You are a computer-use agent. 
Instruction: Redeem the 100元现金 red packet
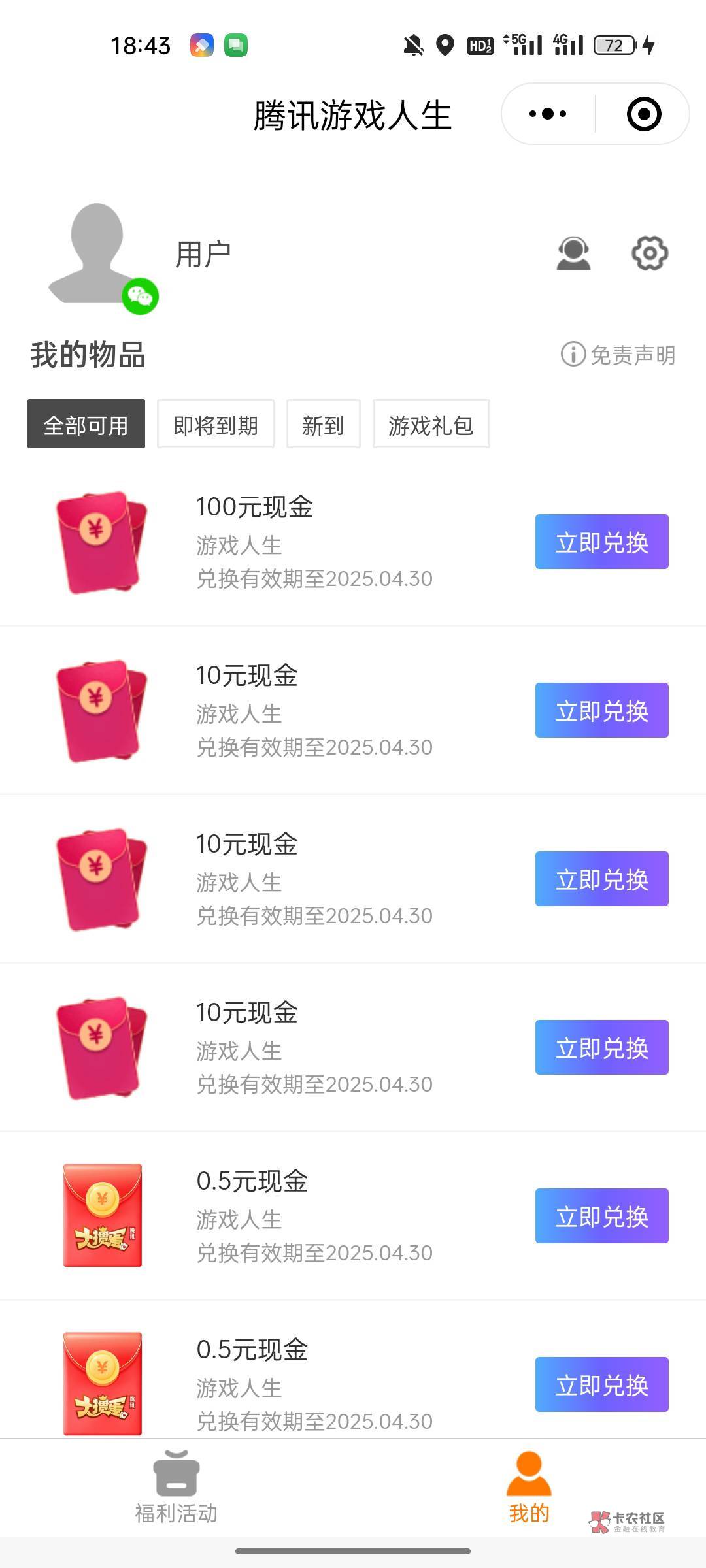601,542
